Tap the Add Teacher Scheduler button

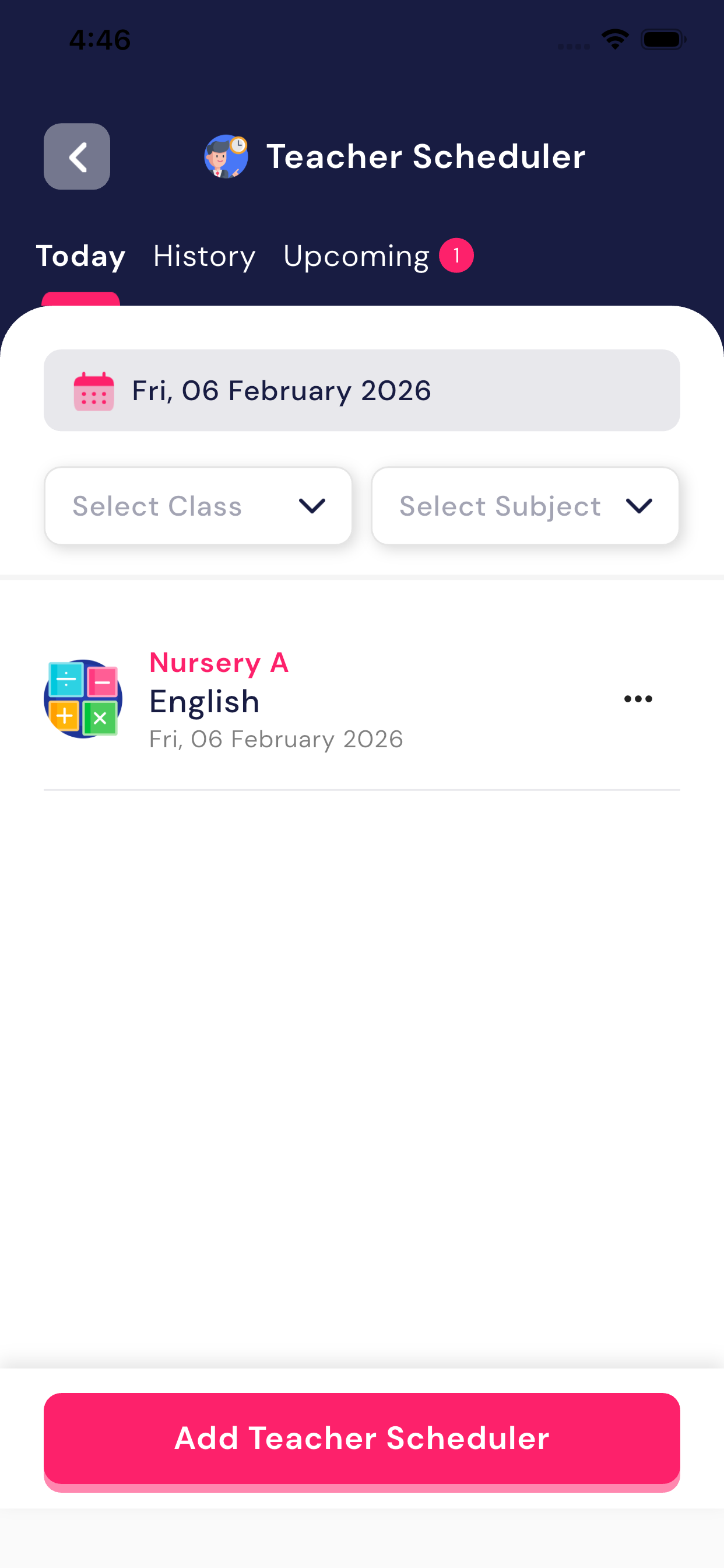361,1438
